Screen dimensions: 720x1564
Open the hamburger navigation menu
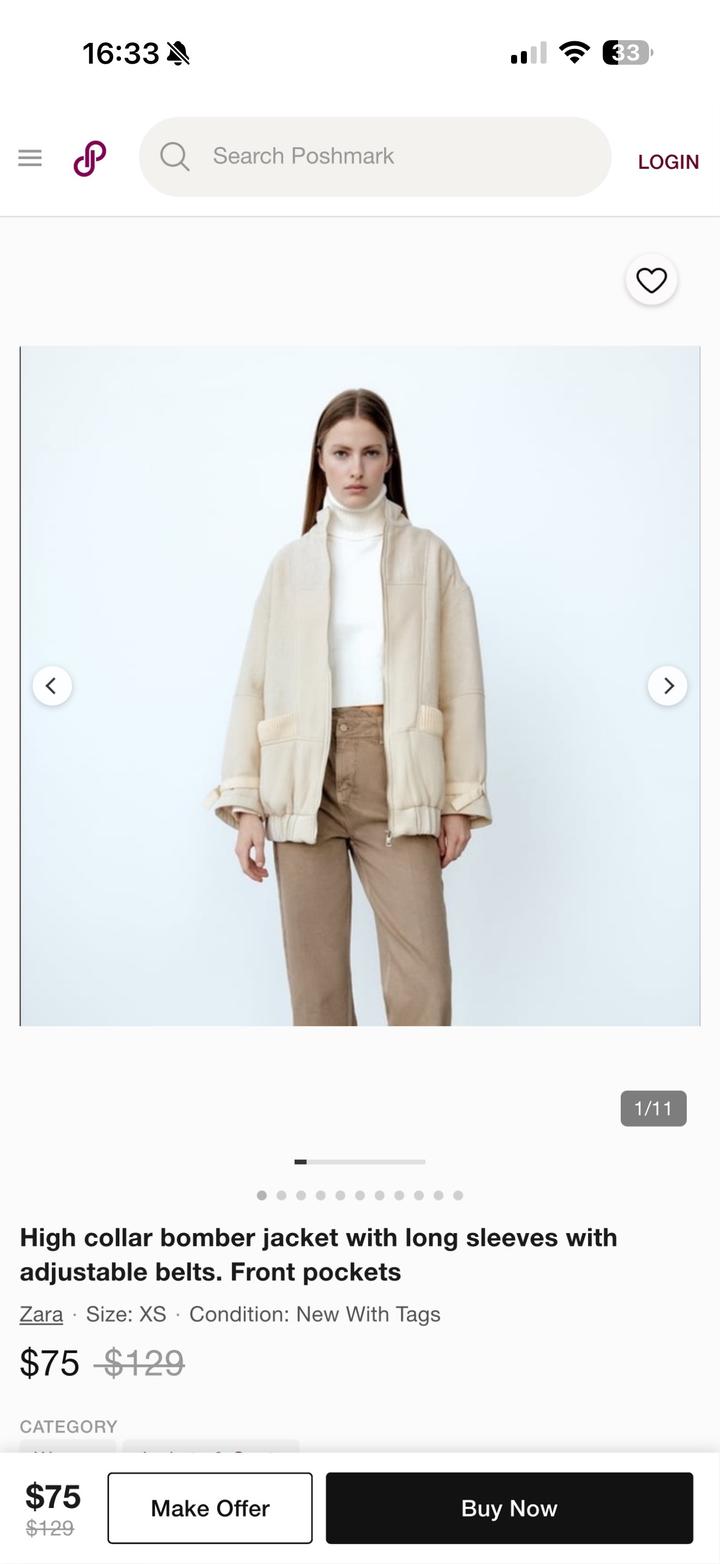(30, 158)
